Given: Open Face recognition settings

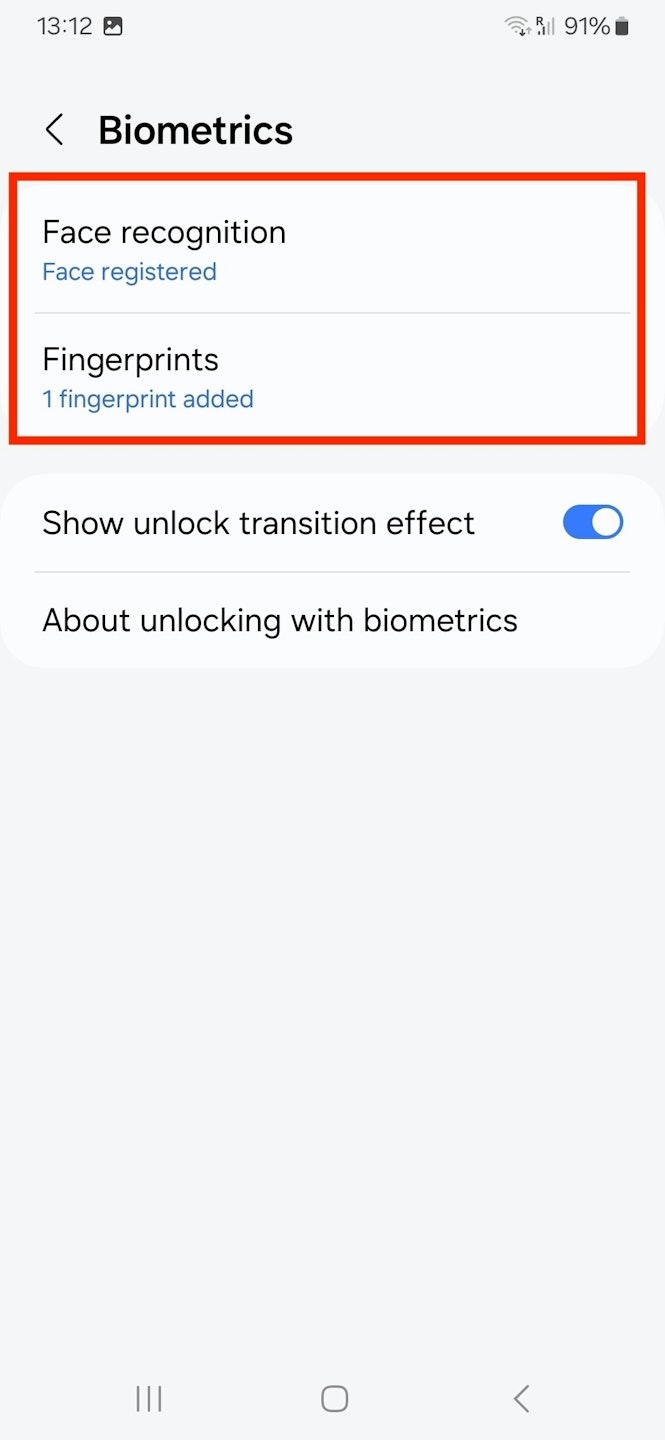Looking at the screenshot, I should tap(165, 250).
